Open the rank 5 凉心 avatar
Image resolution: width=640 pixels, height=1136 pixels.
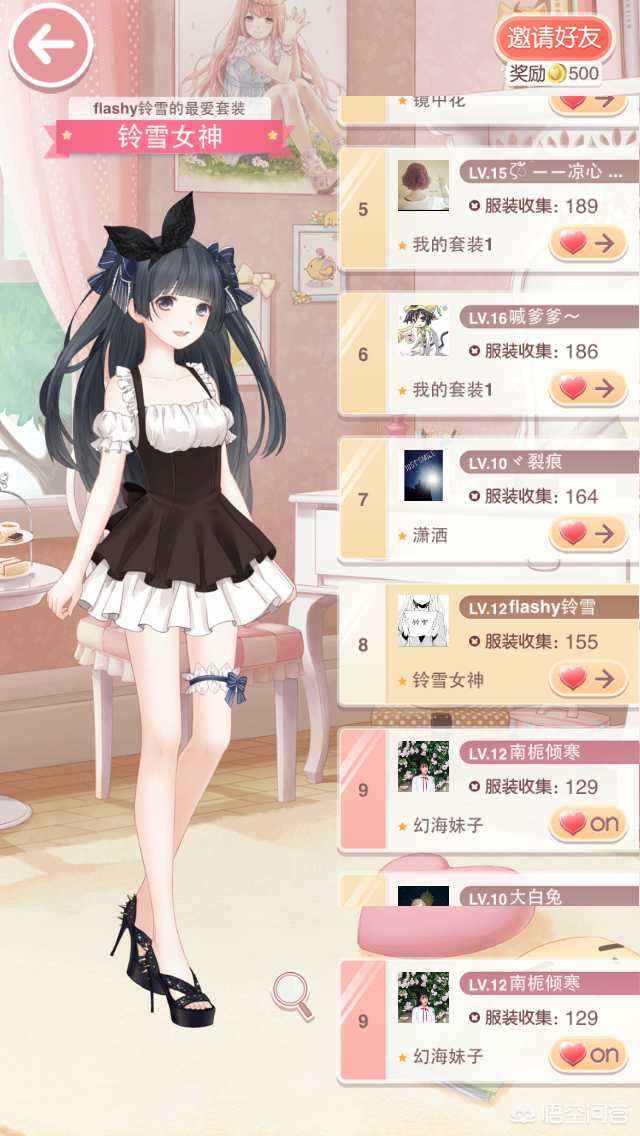423,186
